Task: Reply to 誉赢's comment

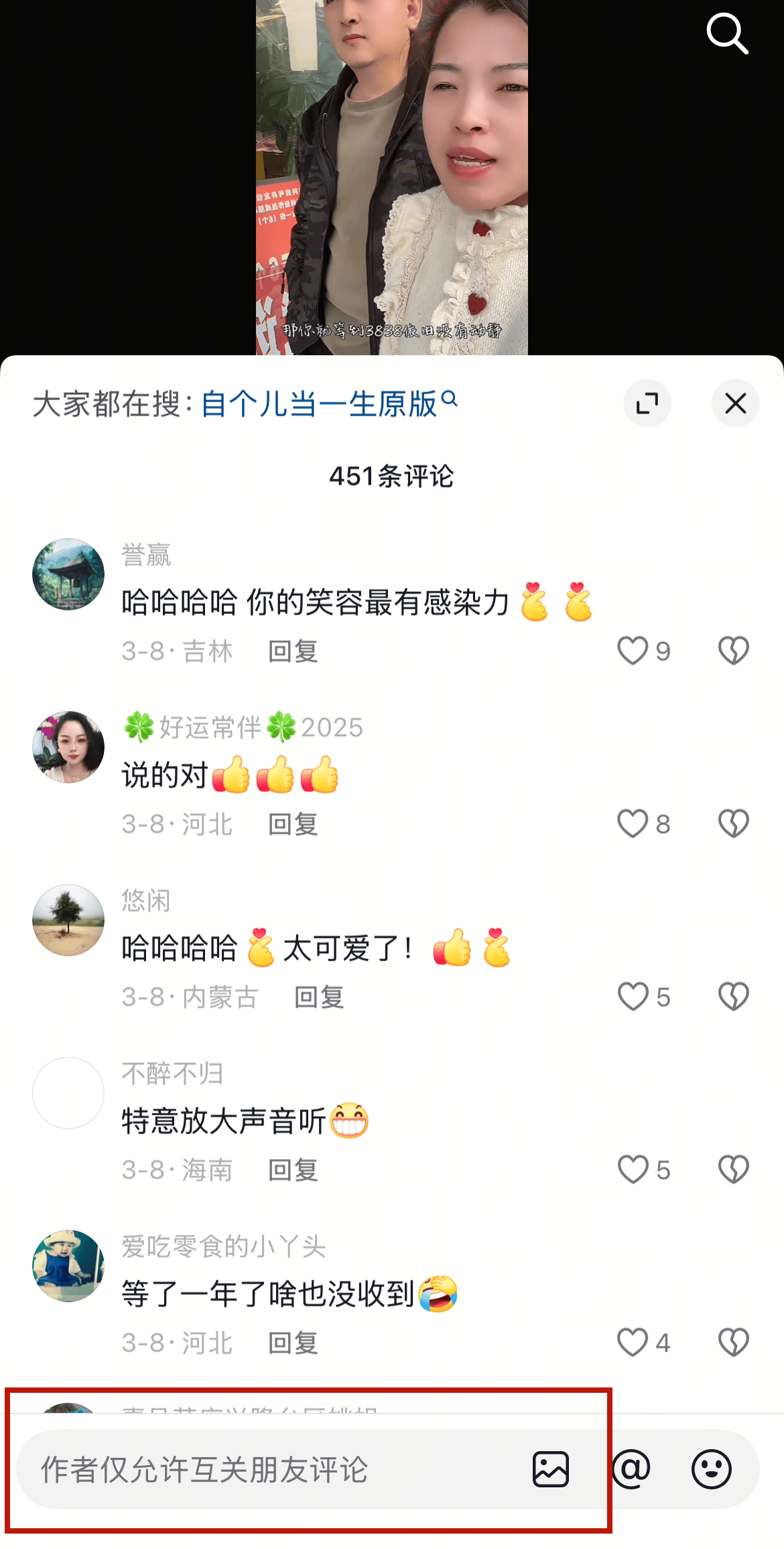Action: coord(293,651)
